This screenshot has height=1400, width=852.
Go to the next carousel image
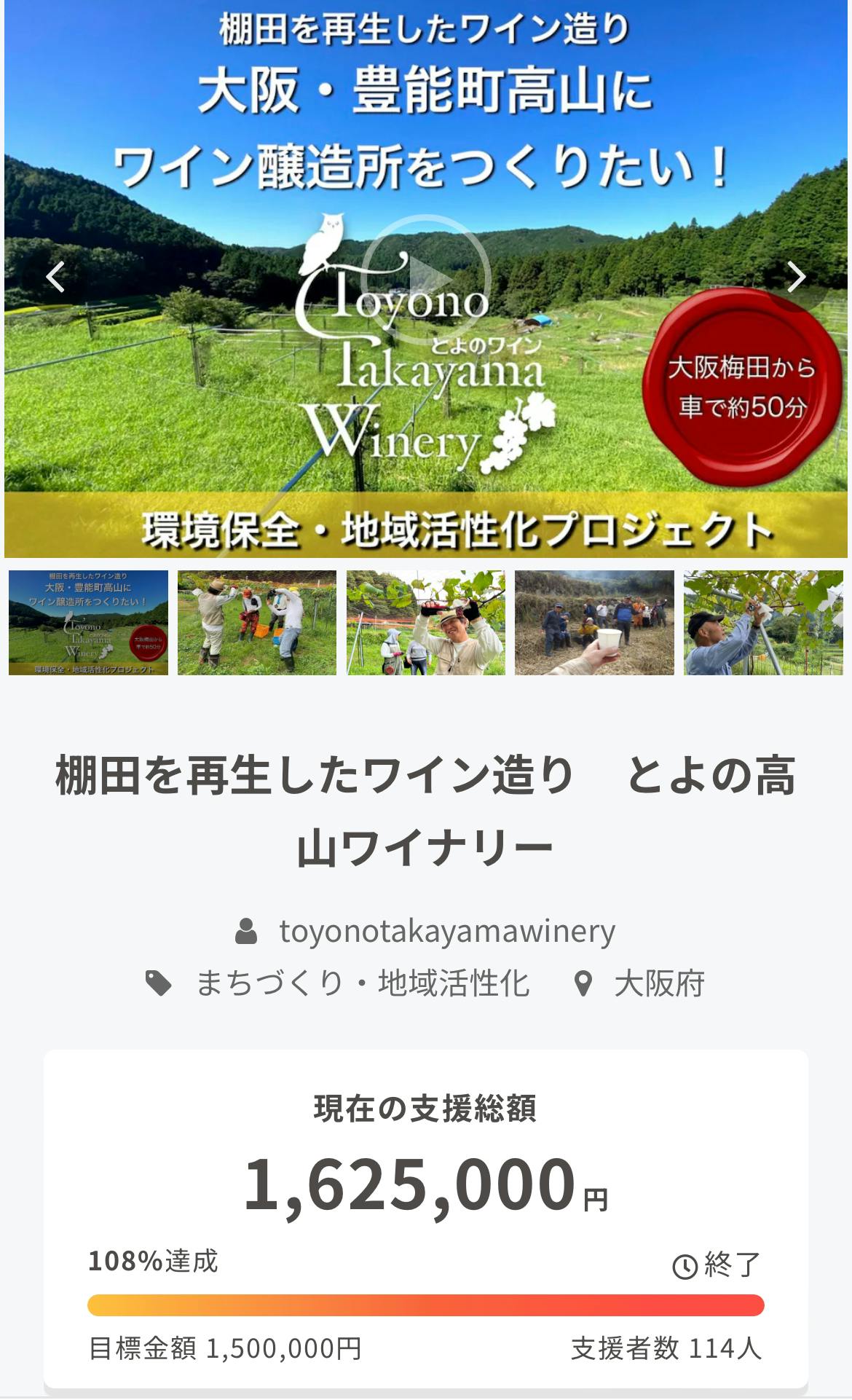(796, 277)
